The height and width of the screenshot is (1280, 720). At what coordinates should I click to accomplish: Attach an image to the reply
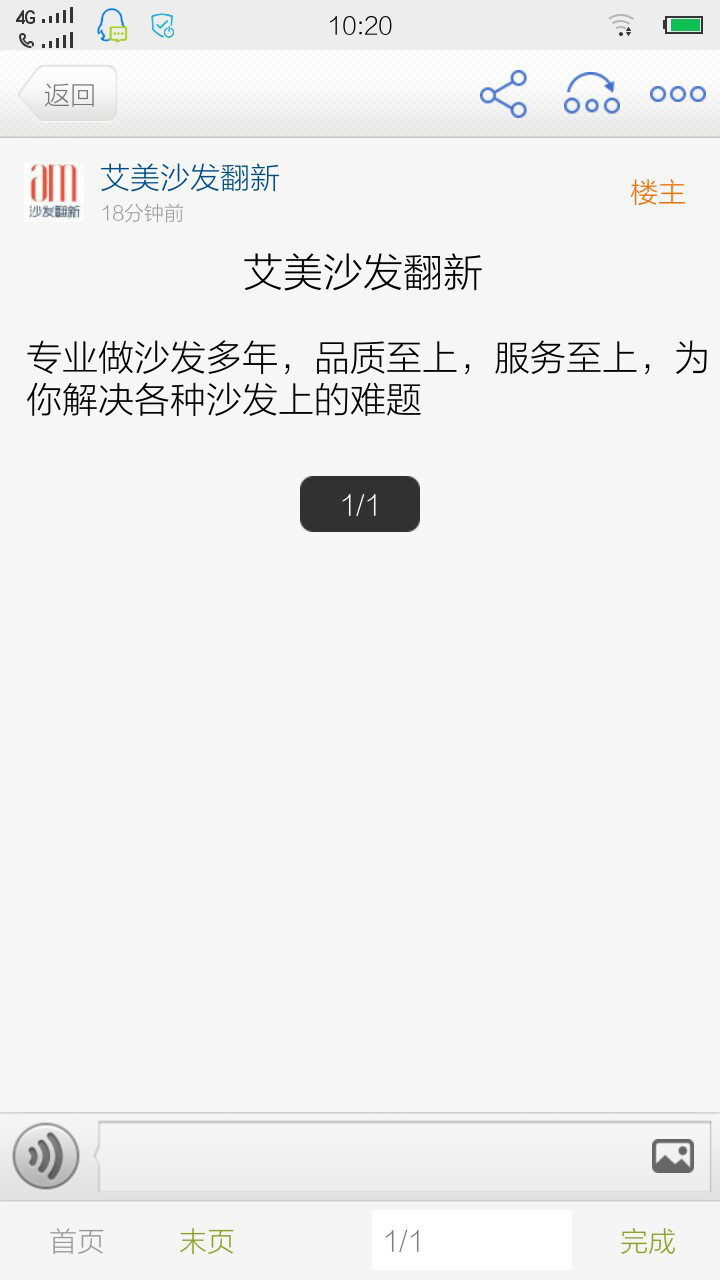pos(673,1156)
